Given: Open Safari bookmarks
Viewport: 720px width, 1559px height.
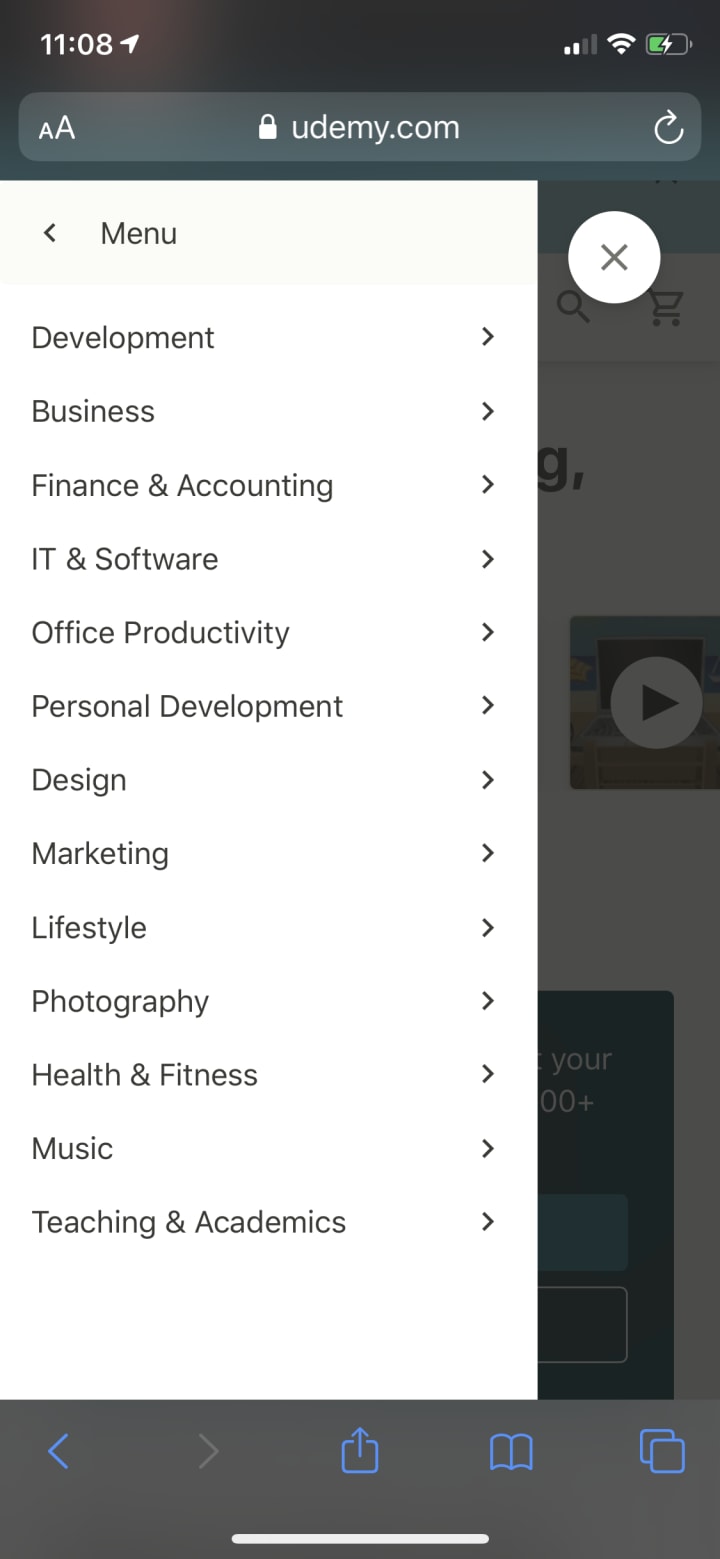Looking at the screenshot, I should (511, 1451).
